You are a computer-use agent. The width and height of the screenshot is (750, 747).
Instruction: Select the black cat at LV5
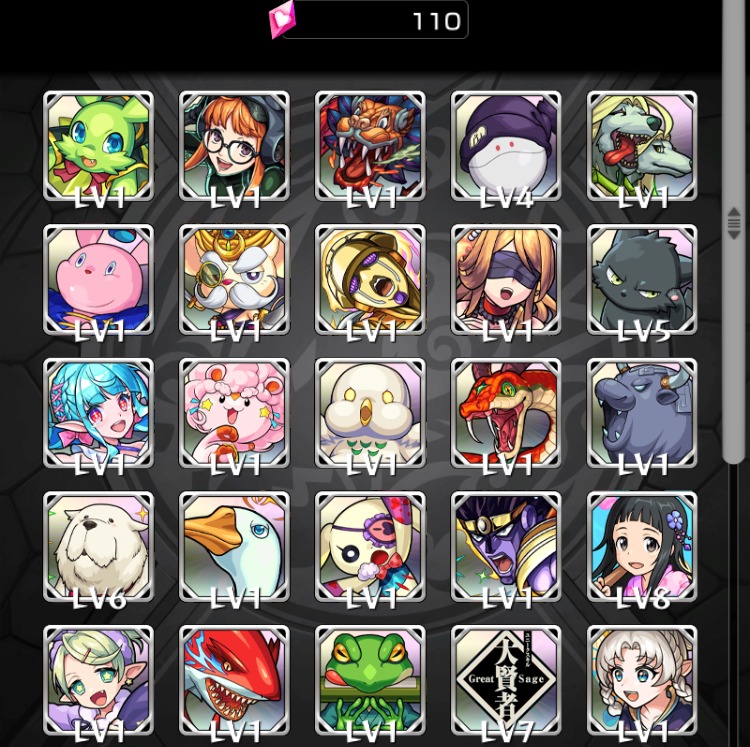(x=642, y=279)
